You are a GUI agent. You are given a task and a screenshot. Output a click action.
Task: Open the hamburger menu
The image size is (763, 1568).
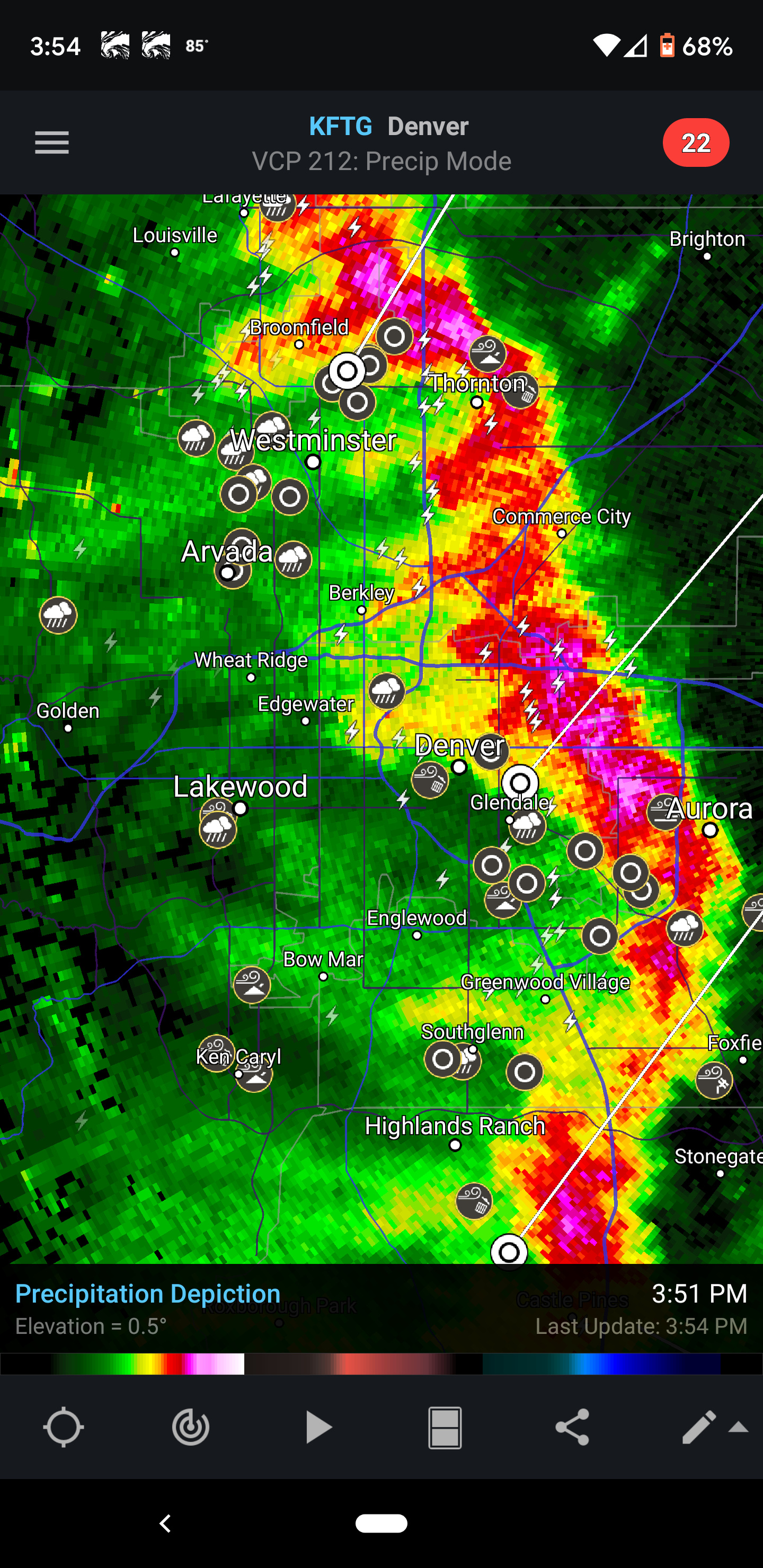point(52,143)
